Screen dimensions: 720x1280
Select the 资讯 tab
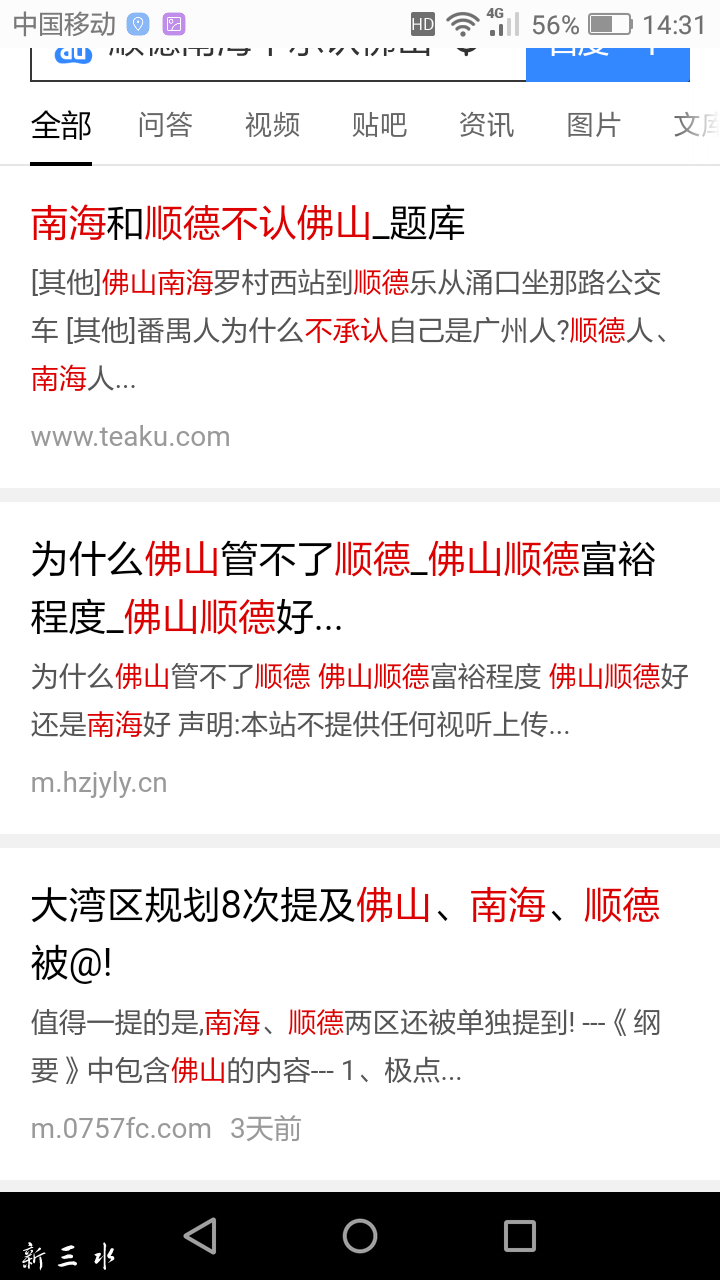486,125
